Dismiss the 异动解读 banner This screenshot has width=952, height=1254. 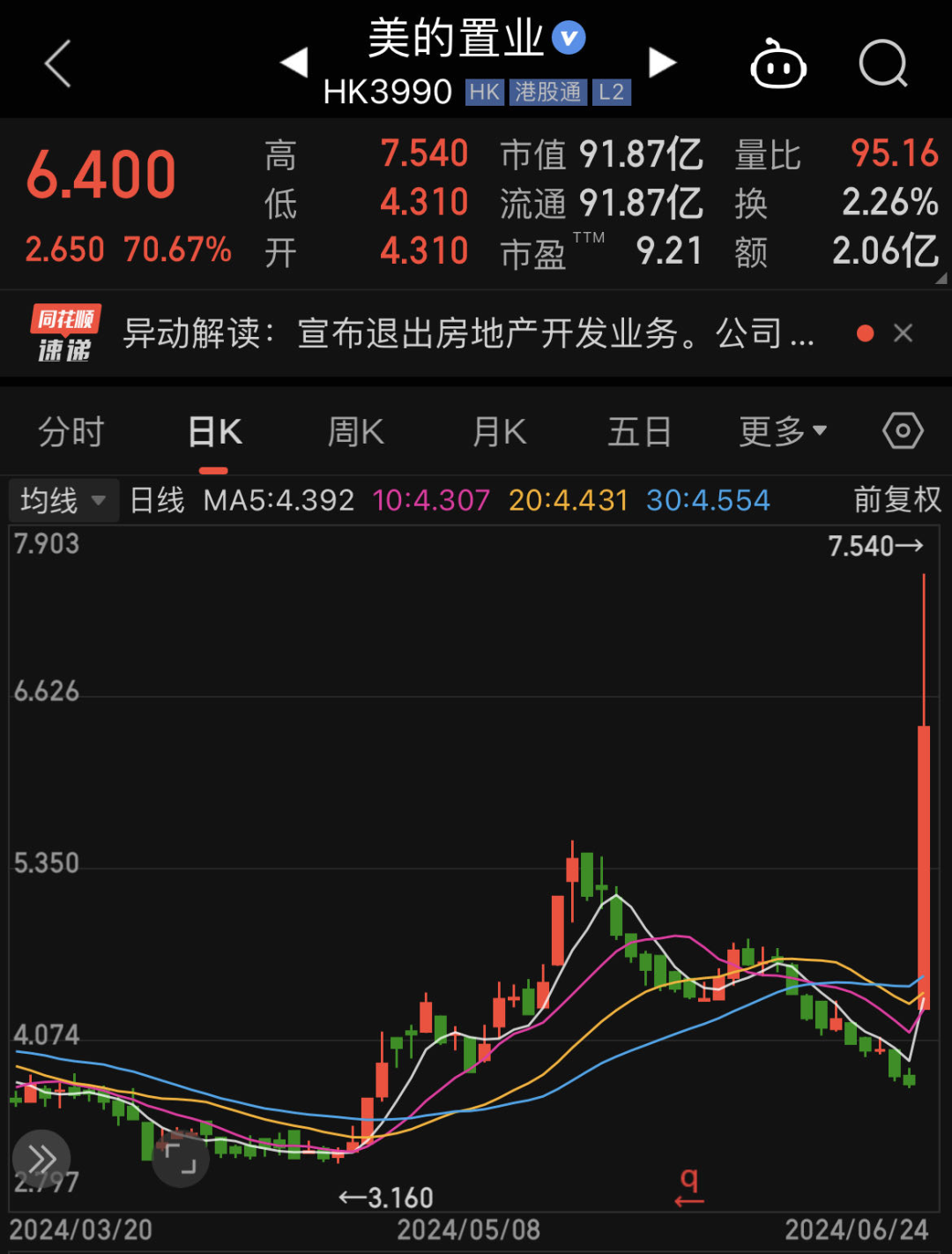903,333
